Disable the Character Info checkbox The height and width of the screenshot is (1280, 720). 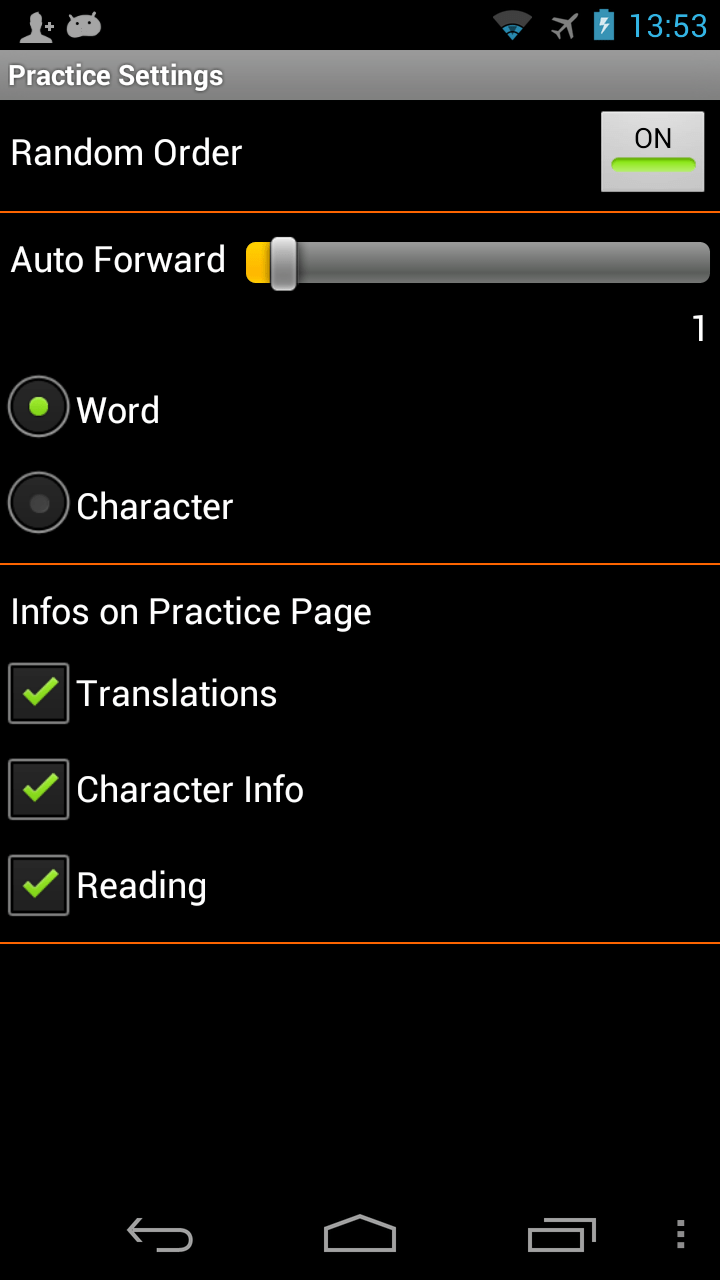pyautogui.click(x=40, y=789)
